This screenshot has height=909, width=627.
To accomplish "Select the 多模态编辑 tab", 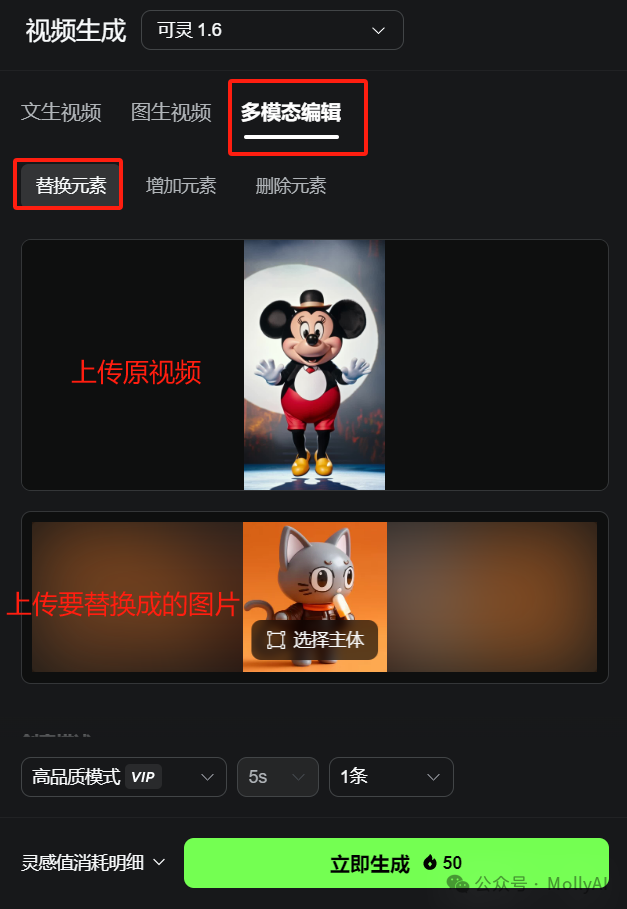I will 290,112.
